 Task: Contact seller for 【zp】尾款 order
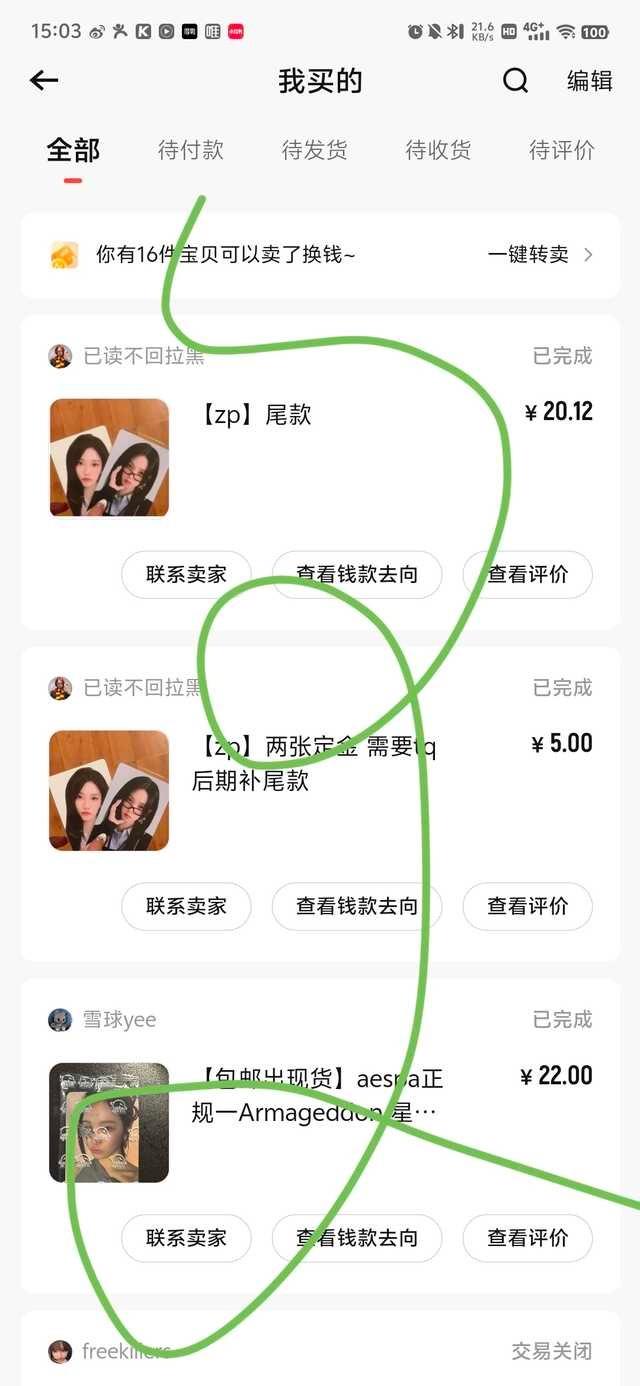(186, 574)
